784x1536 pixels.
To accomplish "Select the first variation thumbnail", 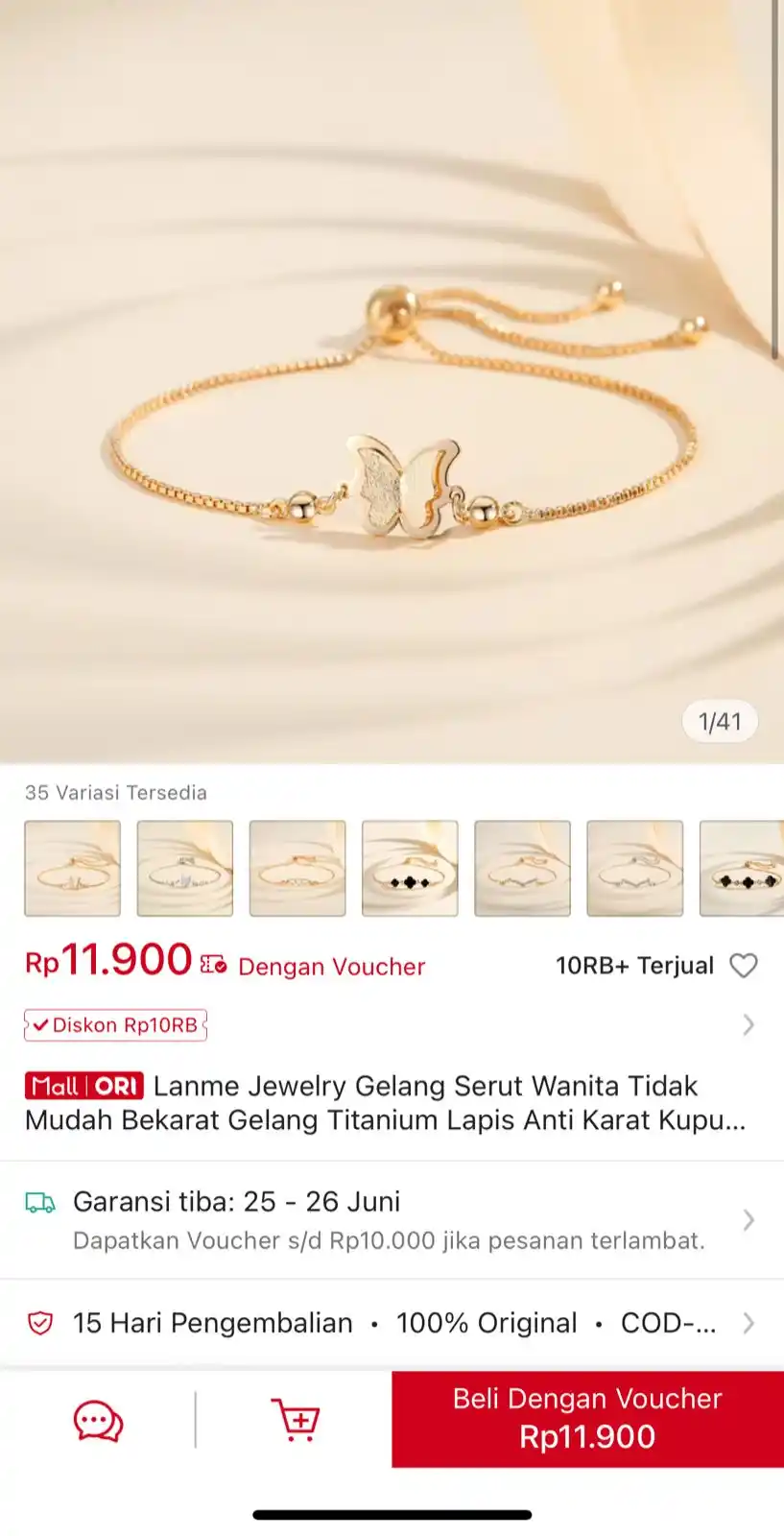I will click(73, 869).
